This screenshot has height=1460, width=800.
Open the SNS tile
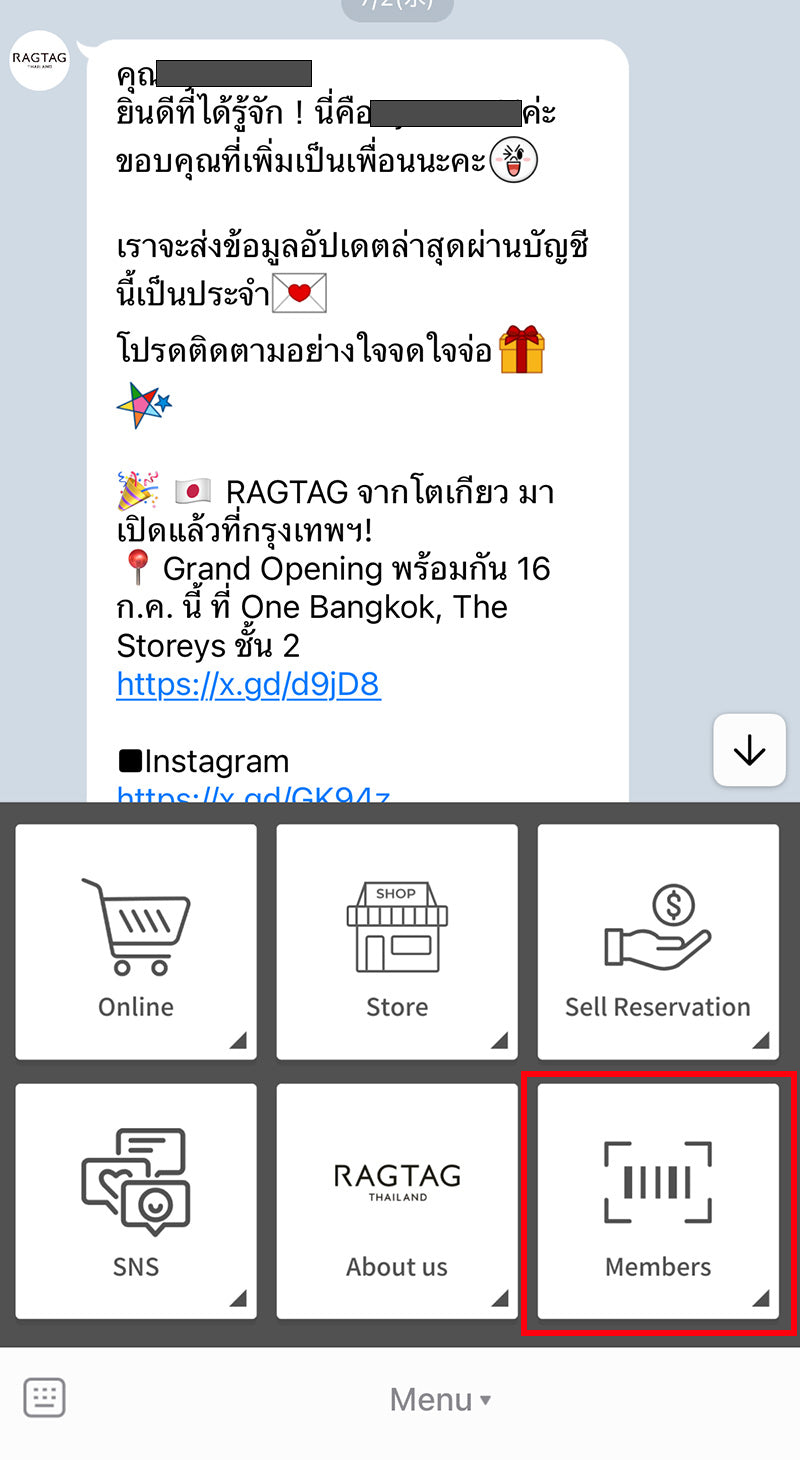point(136,1201)
